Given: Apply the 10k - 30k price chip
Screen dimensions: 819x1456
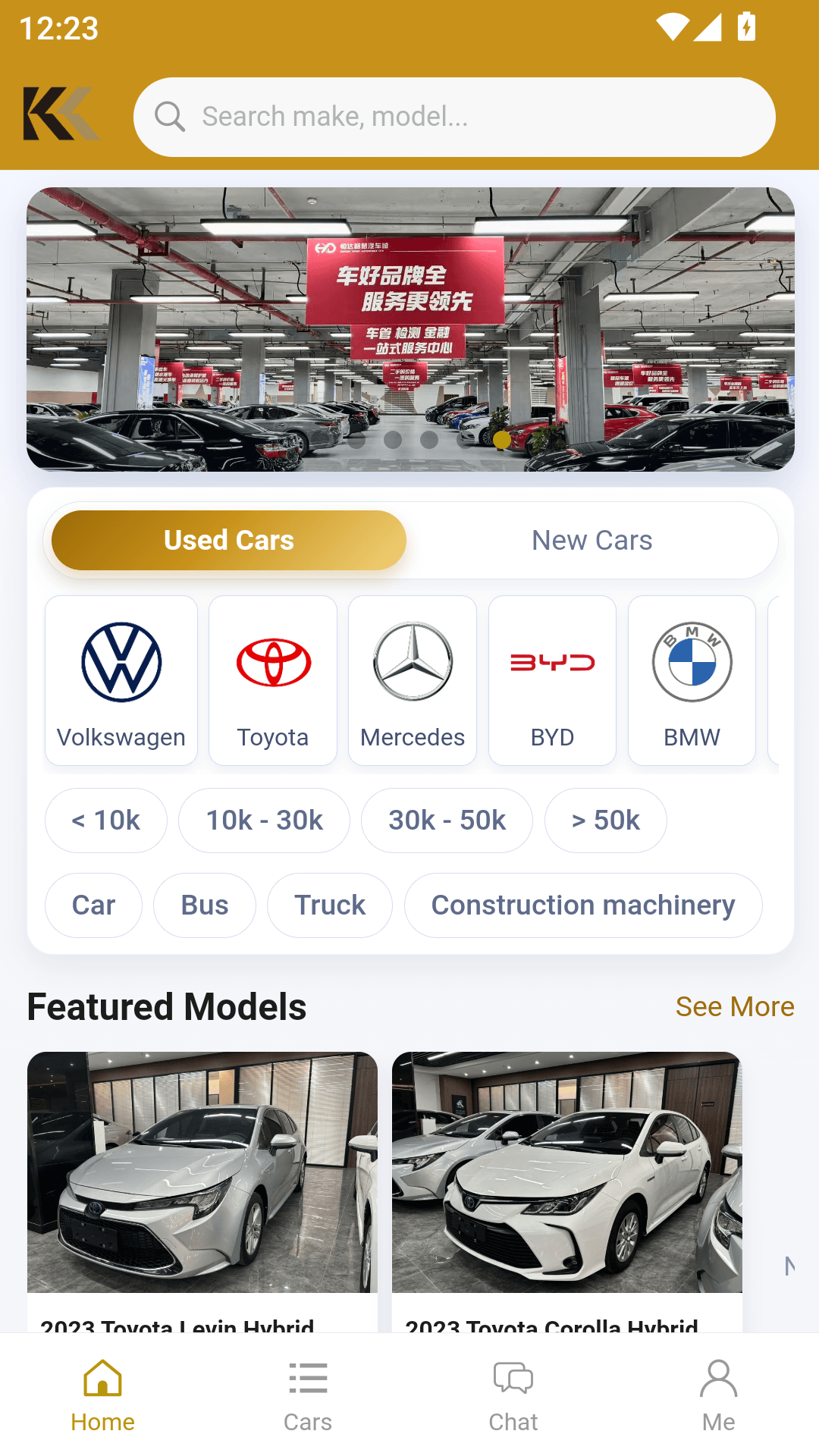Looking at the screenshot, I should (x=265, y=821).
